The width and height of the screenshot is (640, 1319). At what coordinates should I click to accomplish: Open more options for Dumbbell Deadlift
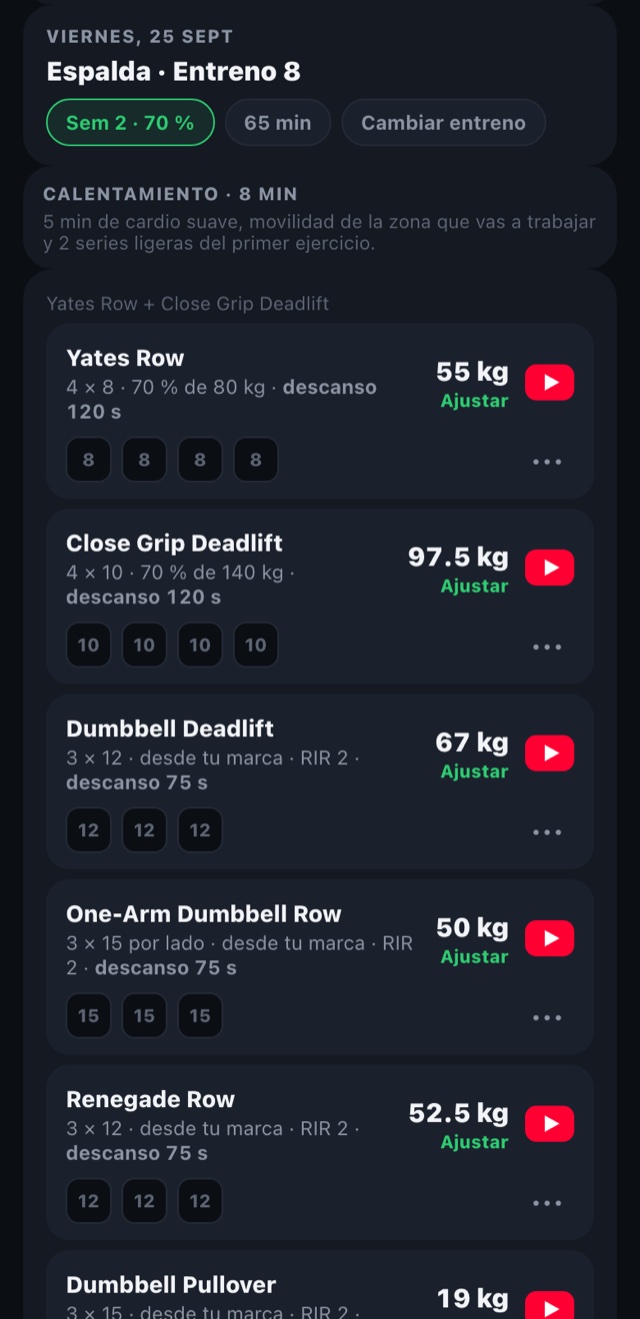[547, 832]
